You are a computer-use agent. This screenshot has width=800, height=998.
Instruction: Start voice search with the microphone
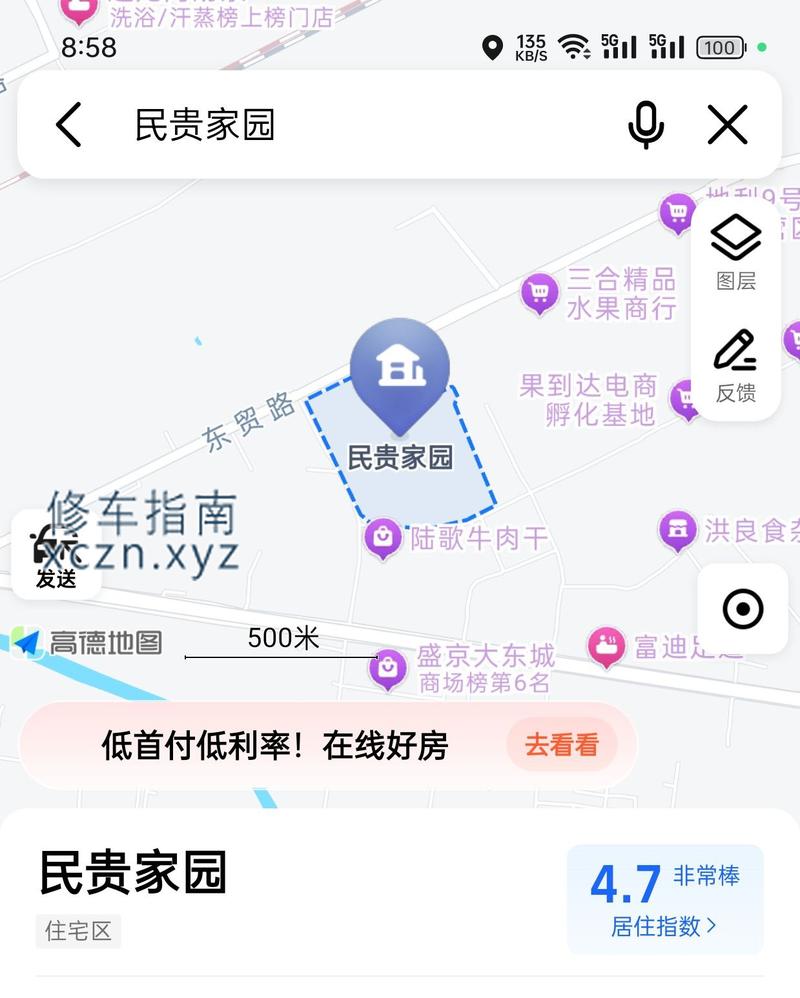(x=646, y=126)
